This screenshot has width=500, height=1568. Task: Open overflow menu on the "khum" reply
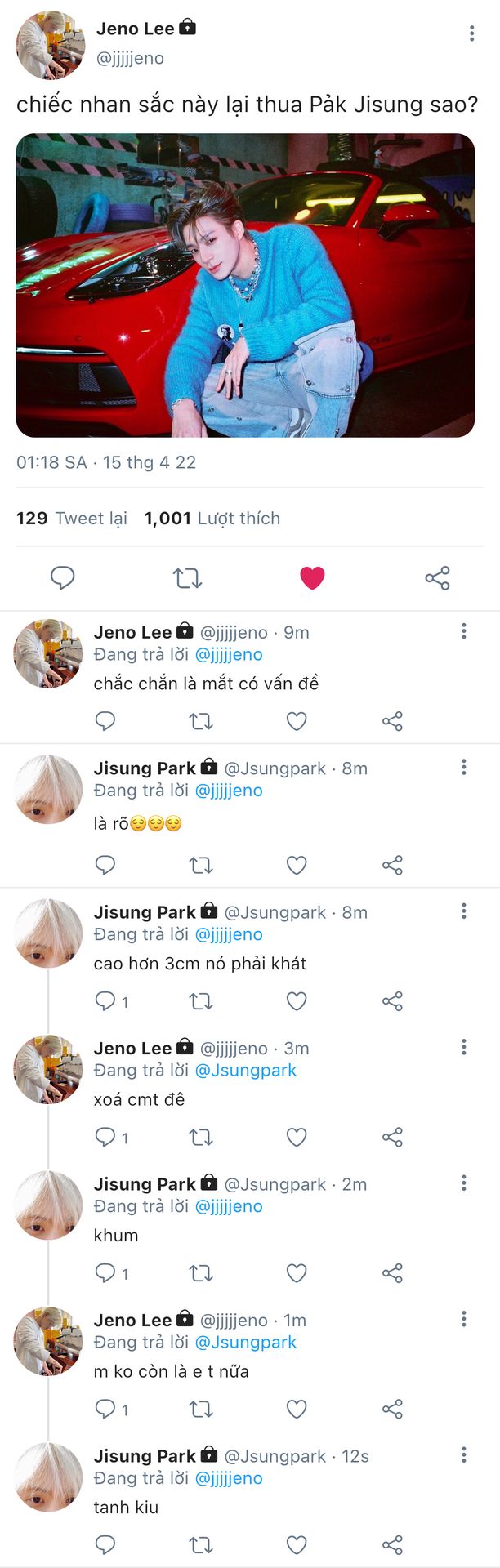[x=463, y=1183]
